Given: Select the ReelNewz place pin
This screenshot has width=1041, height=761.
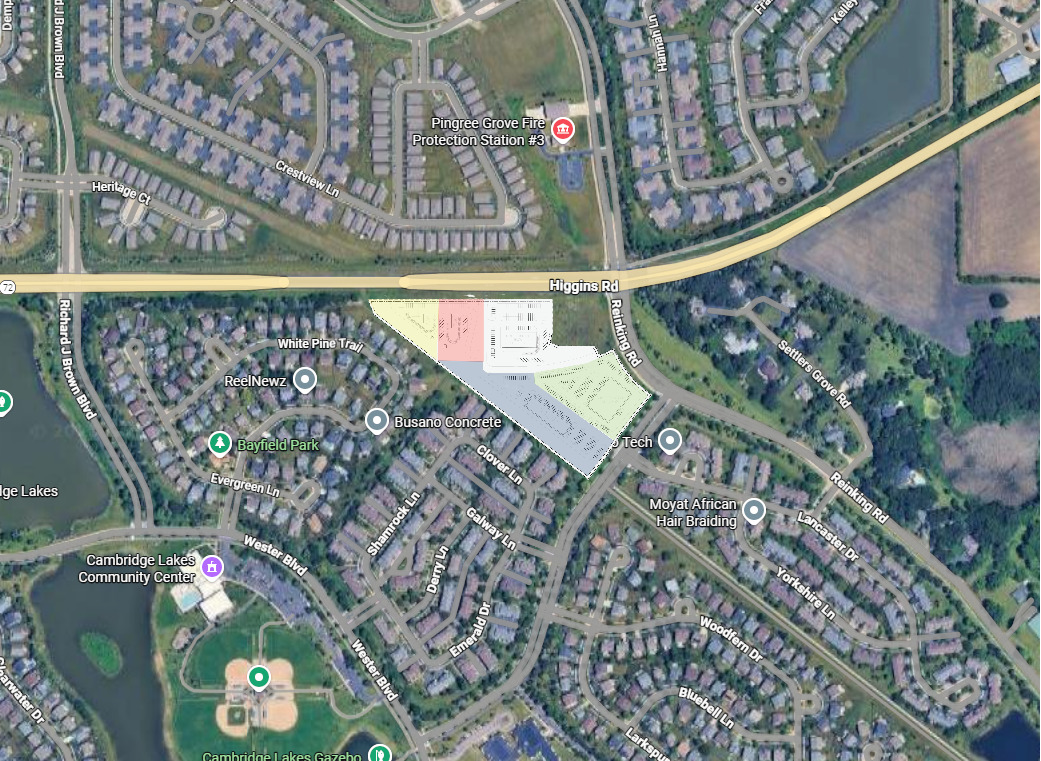Looking at the screenshot, I should [304, 380].
